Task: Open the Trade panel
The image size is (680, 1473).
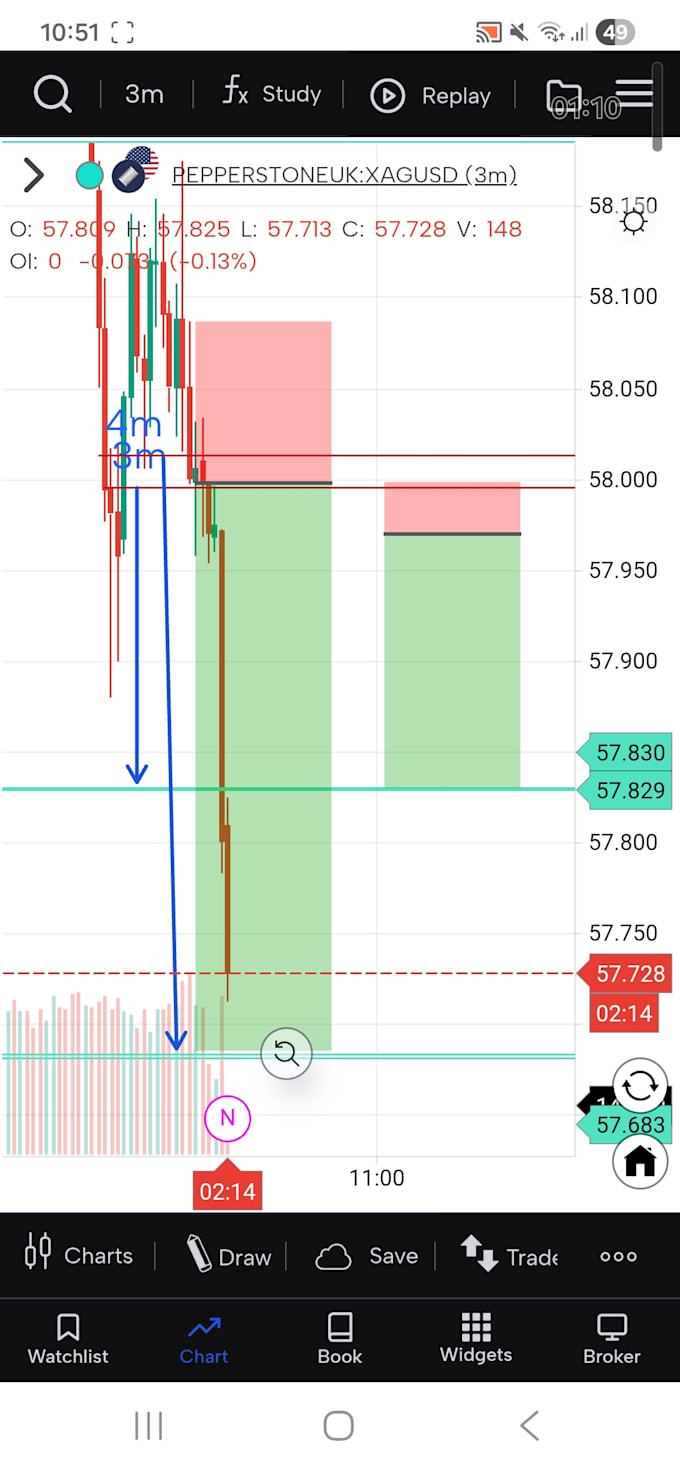Action: click(509, 1256)
